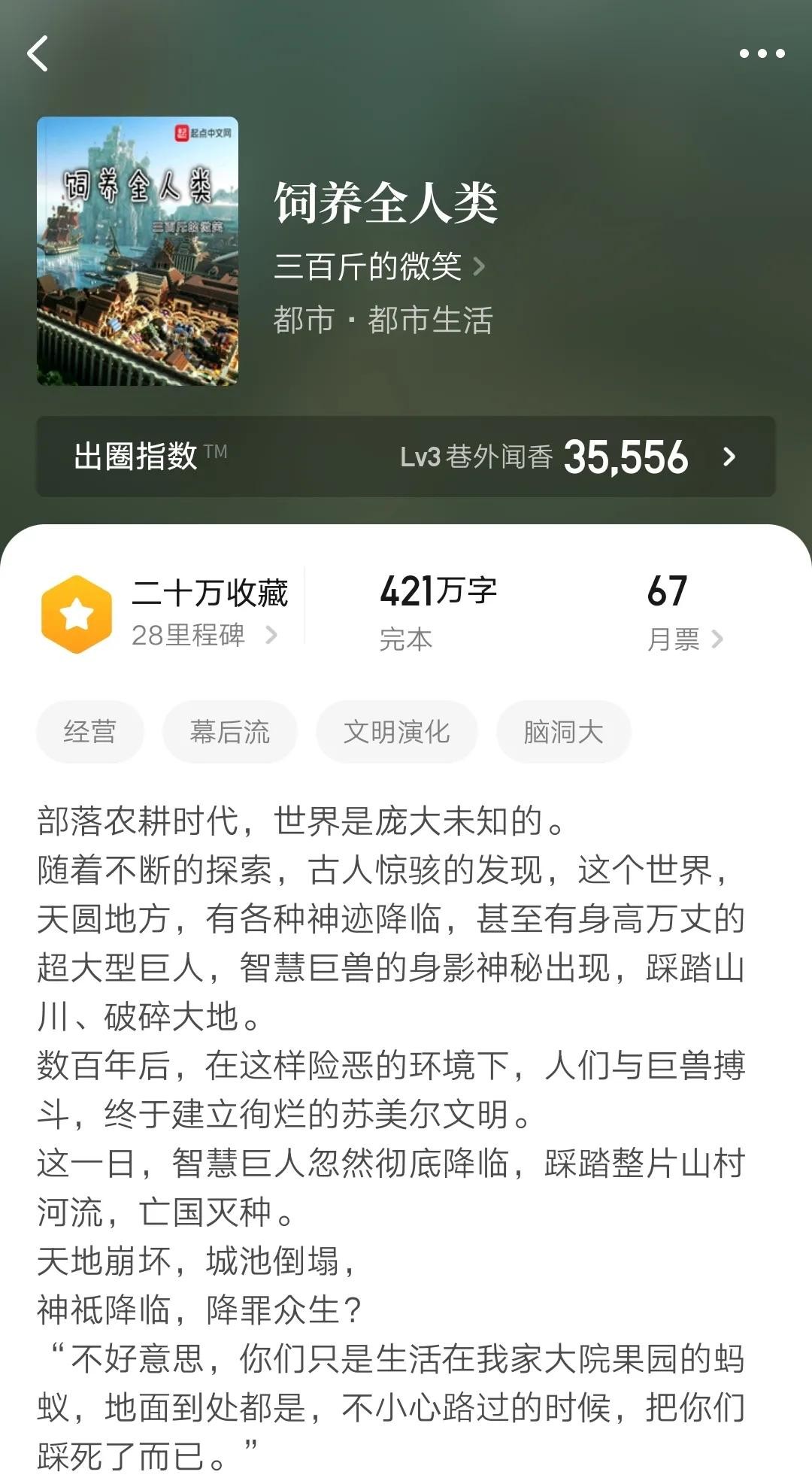Screen dimensions: 812x1484
Task: Open the 饲养全人类 book cover
Action: tap(138, 251)
